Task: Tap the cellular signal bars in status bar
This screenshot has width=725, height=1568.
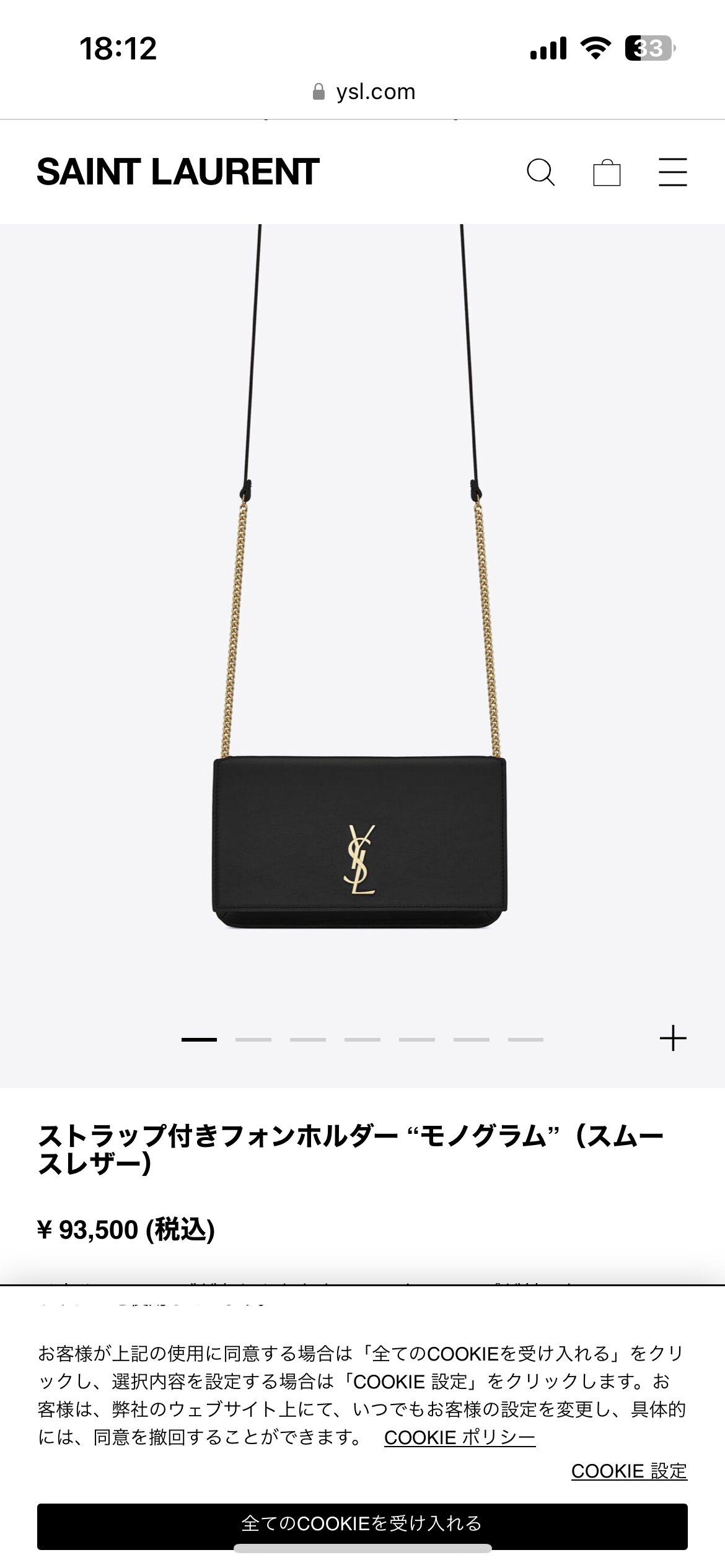Action: pos(548,48)
